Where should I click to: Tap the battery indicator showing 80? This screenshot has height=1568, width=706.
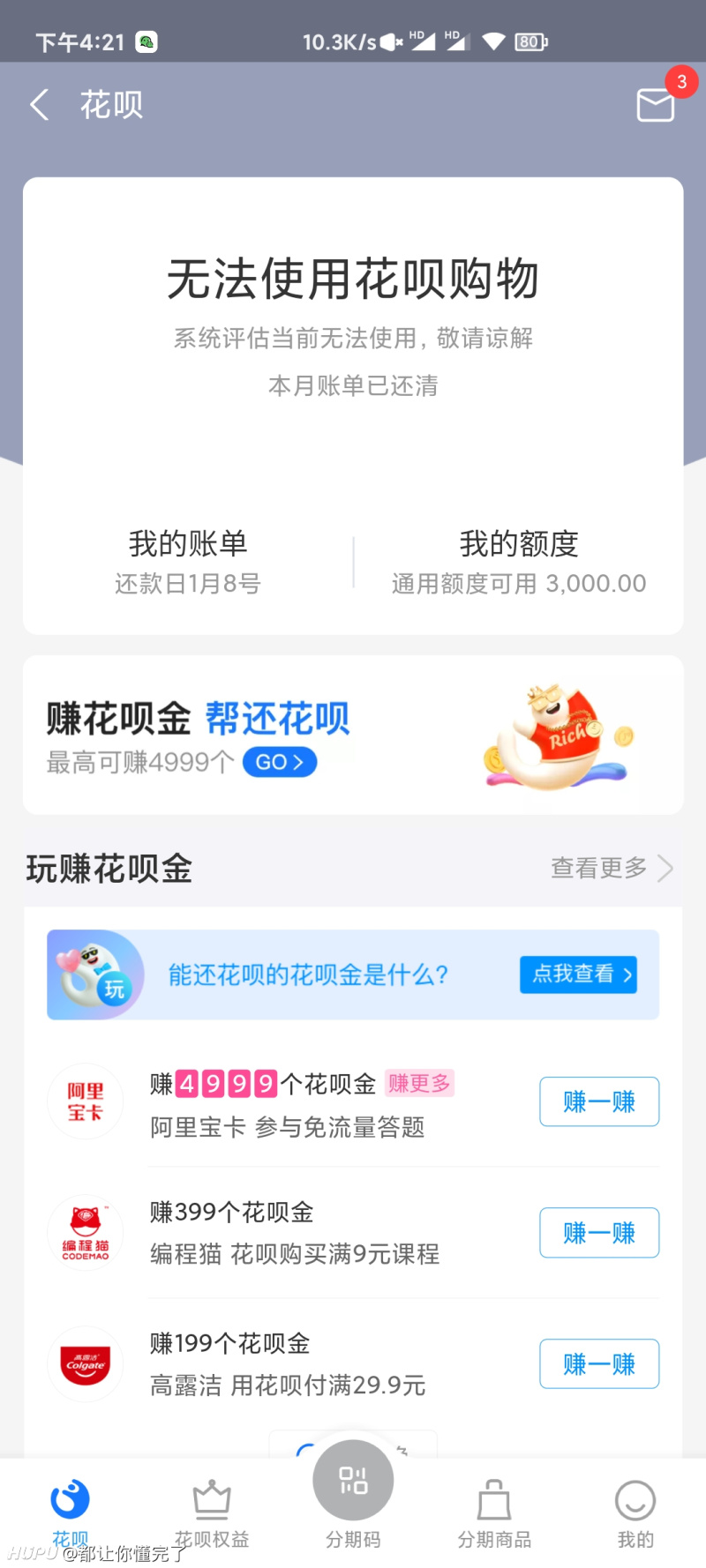[530, 41]
